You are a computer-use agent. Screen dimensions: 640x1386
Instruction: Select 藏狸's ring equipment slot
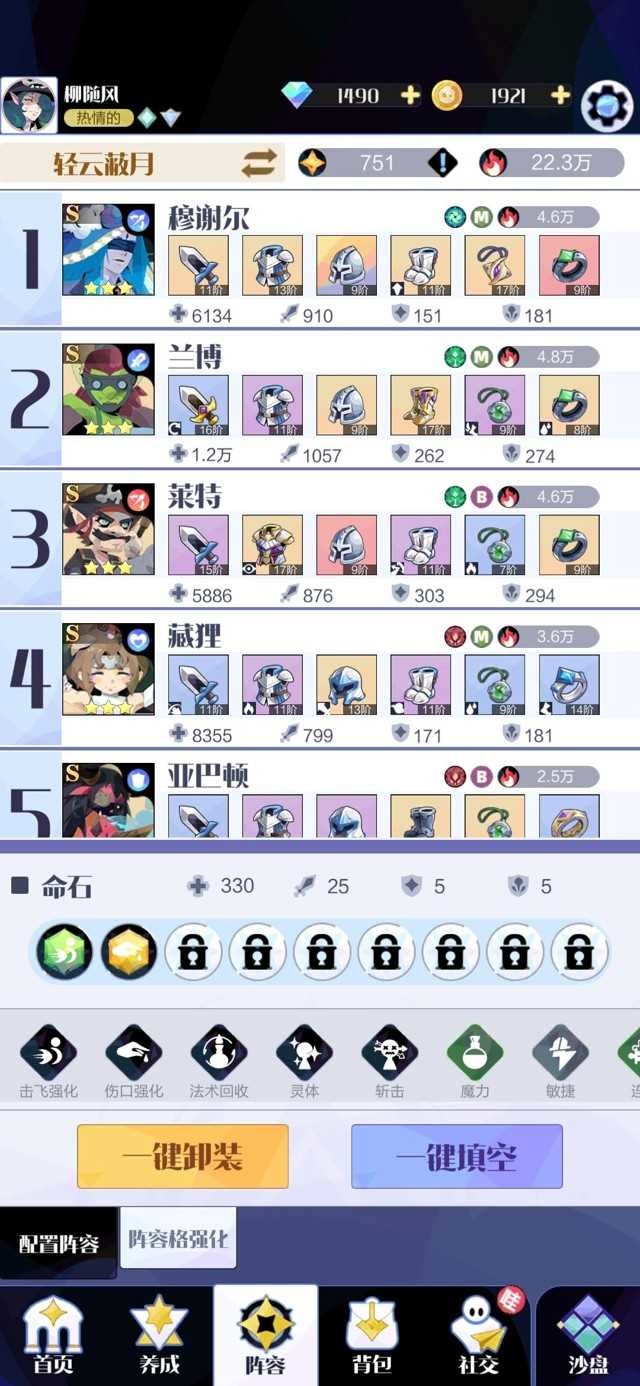coord(569,685)
